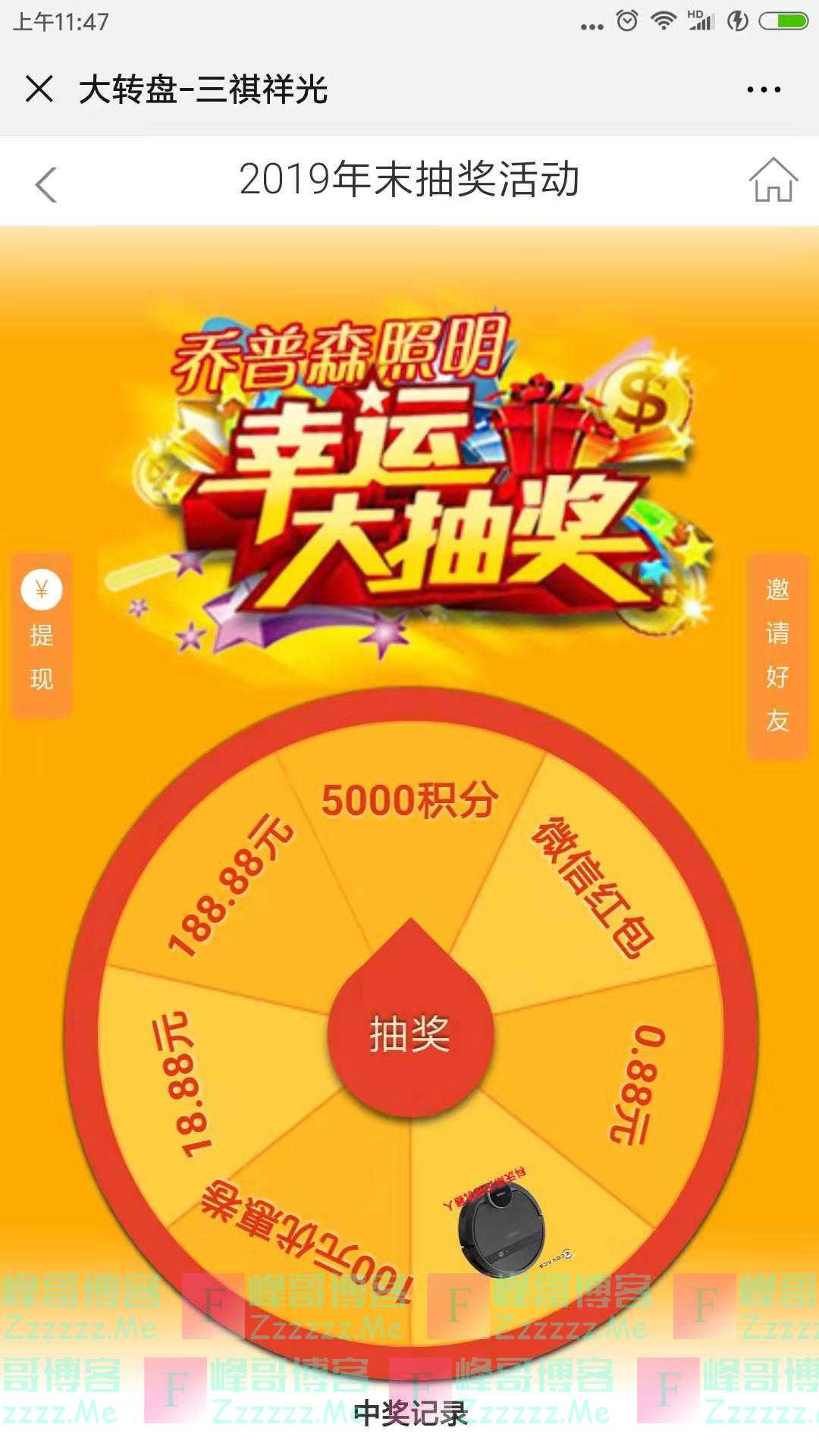Open the 提现 withdrawal side button

(42, 635)
